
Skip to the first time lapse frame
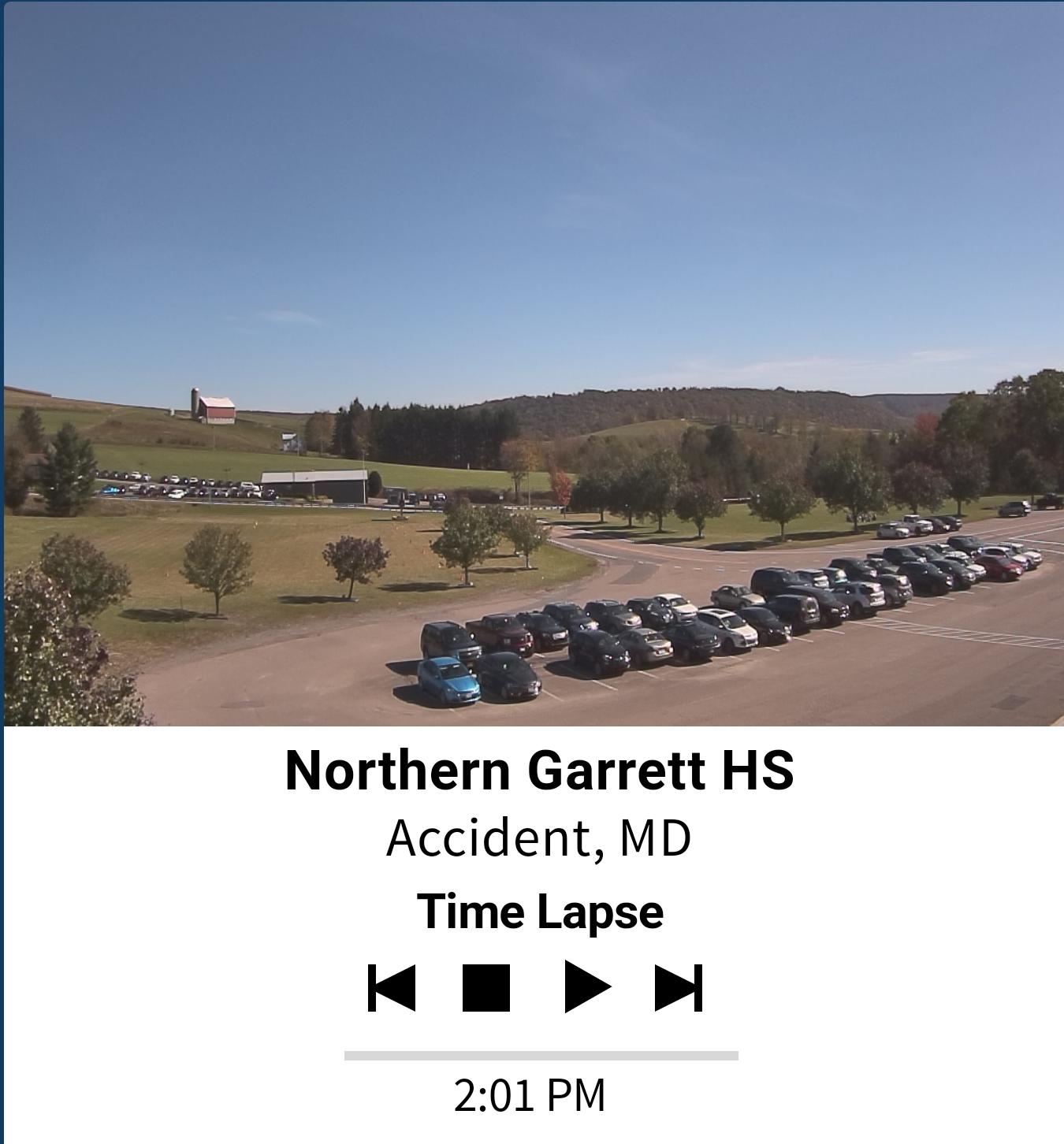tap(392, 987)
